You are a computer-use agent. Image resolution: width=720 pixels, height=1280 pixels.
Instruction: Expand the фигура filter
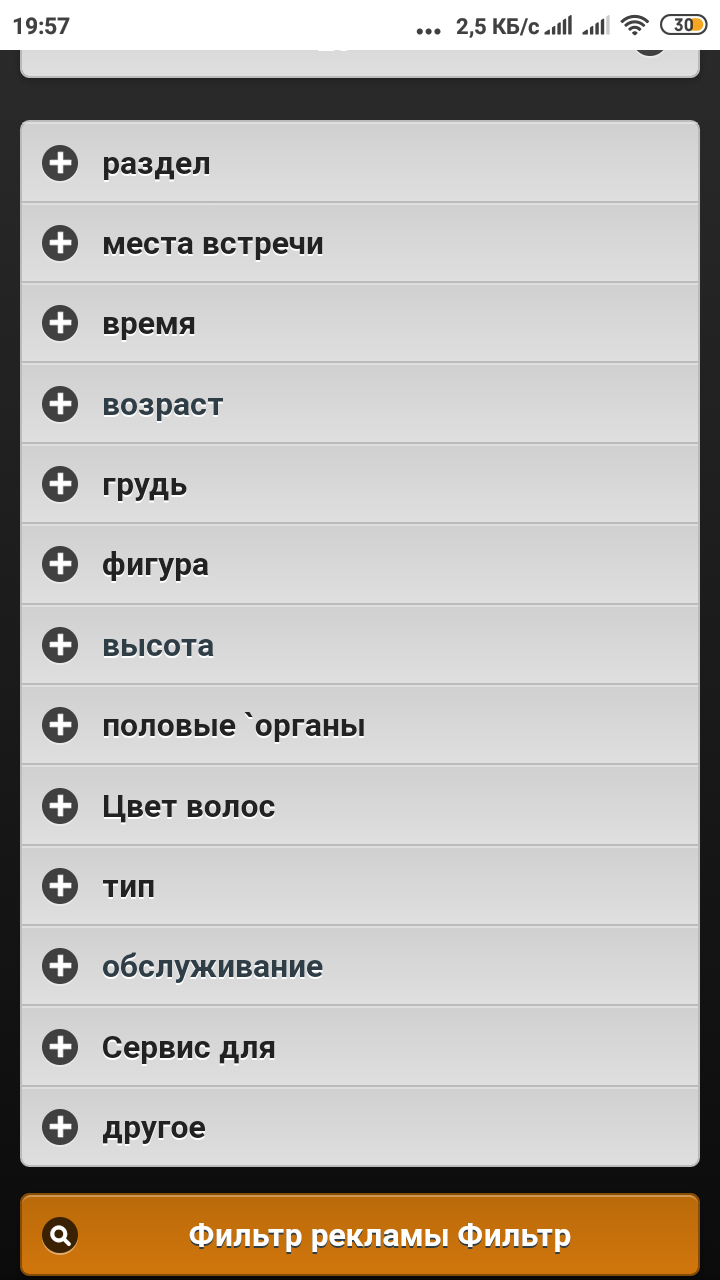coord(360,564)
